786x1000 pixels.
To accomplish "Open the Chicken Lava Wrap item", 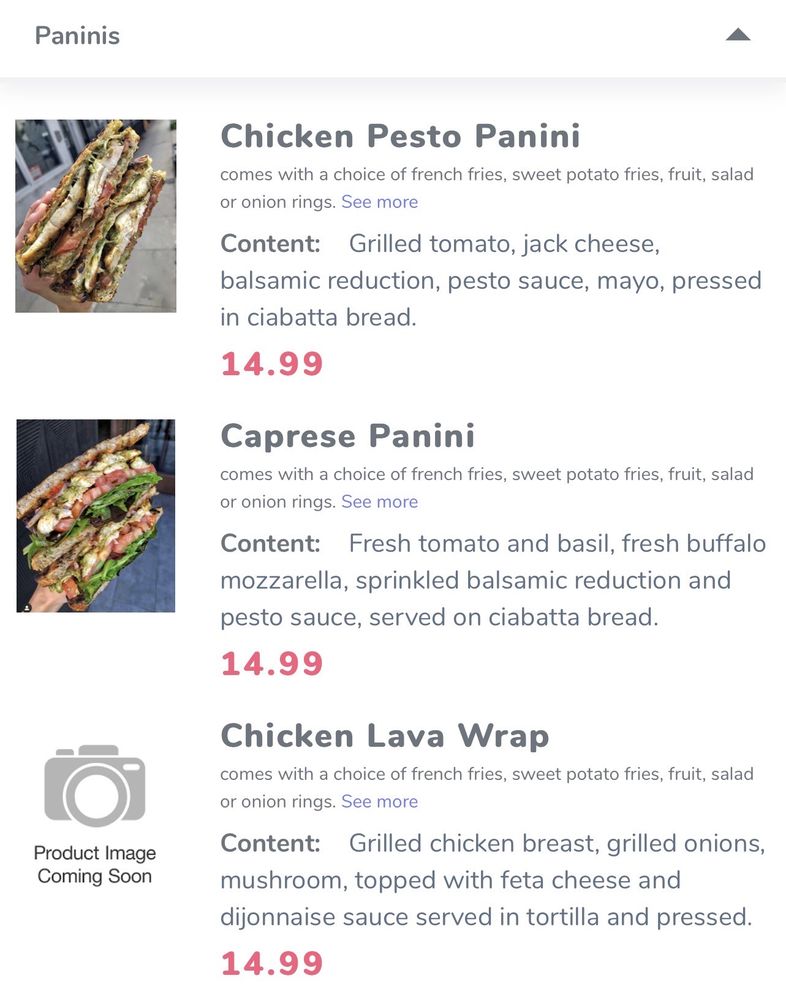I will pos(385,736).
